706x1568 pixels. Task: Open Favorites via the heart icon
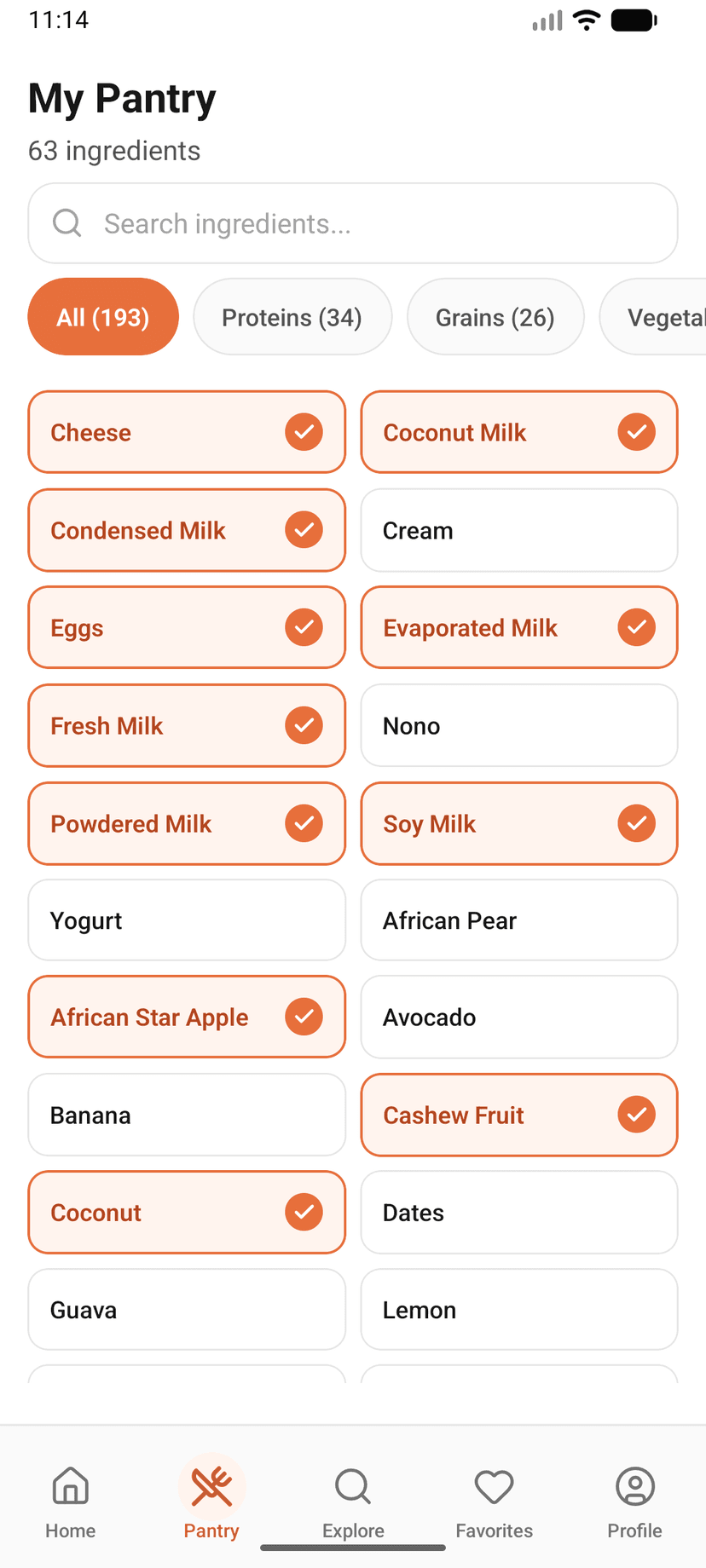coord(494,1487)
